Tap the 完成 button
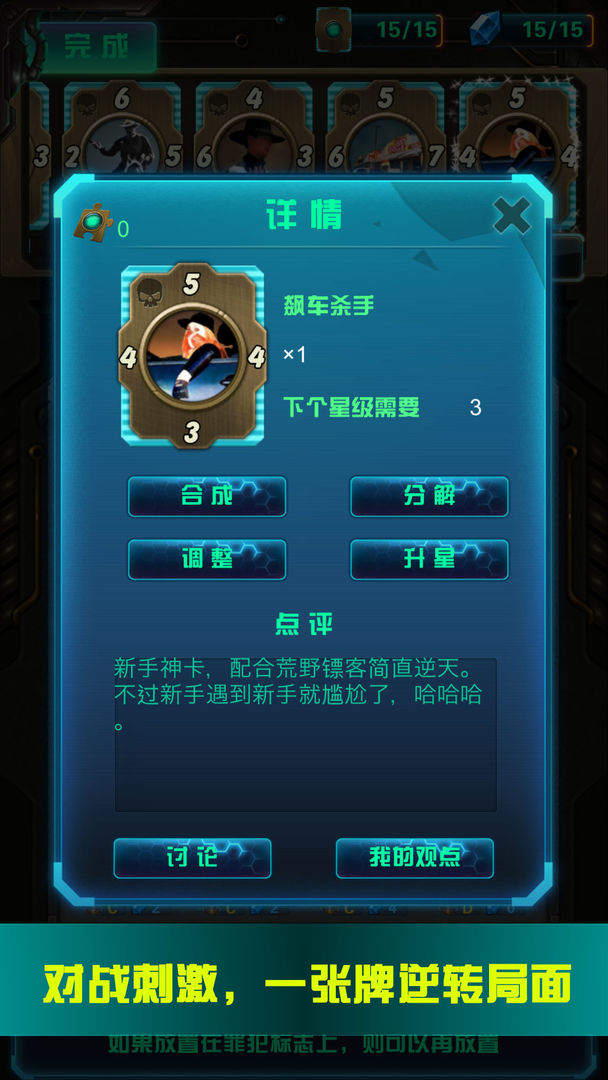The height and width of the screenshot is (1080, 608). pyautogui.click(x=98, y=47)
